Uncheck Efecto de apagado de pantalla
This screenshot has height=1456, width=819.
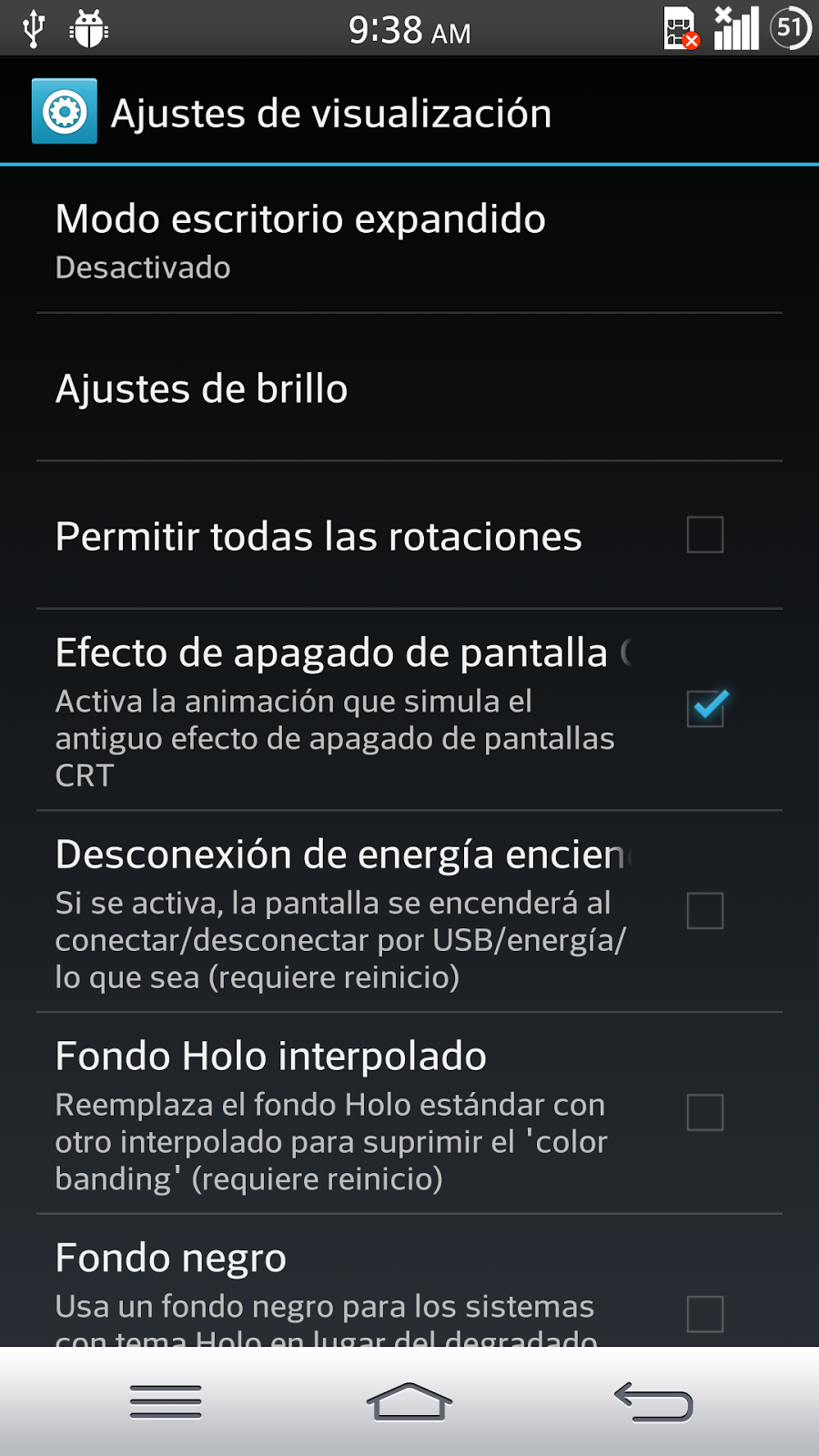(x=706, y=708)
